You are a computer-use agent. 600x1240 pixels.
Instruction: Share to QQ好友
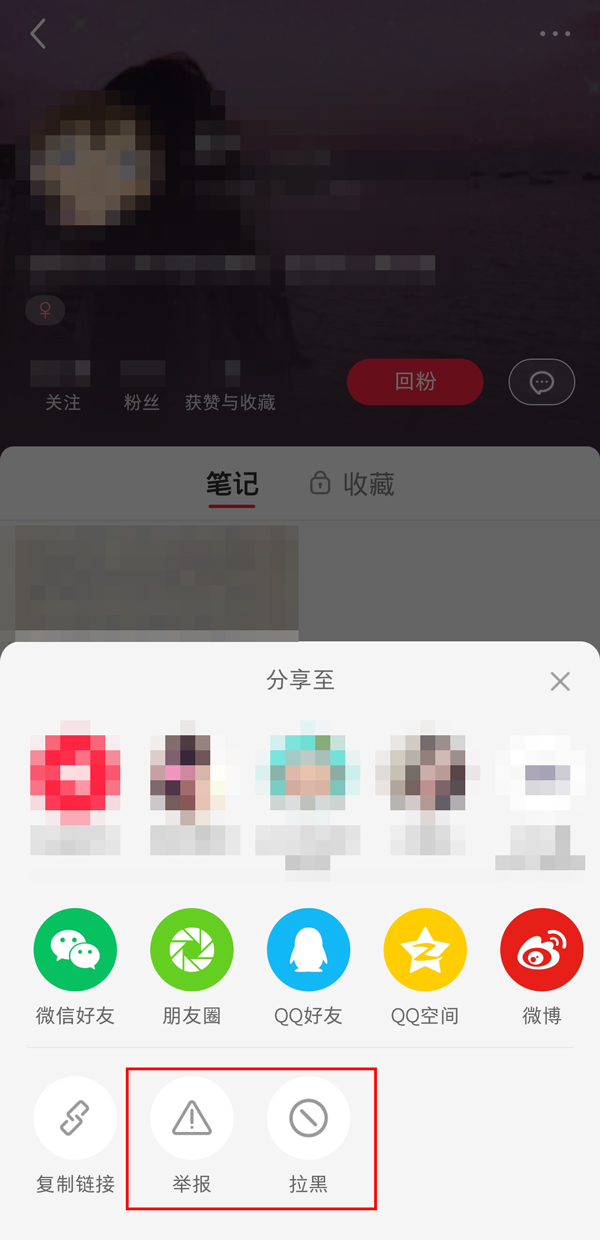point(309,950)
